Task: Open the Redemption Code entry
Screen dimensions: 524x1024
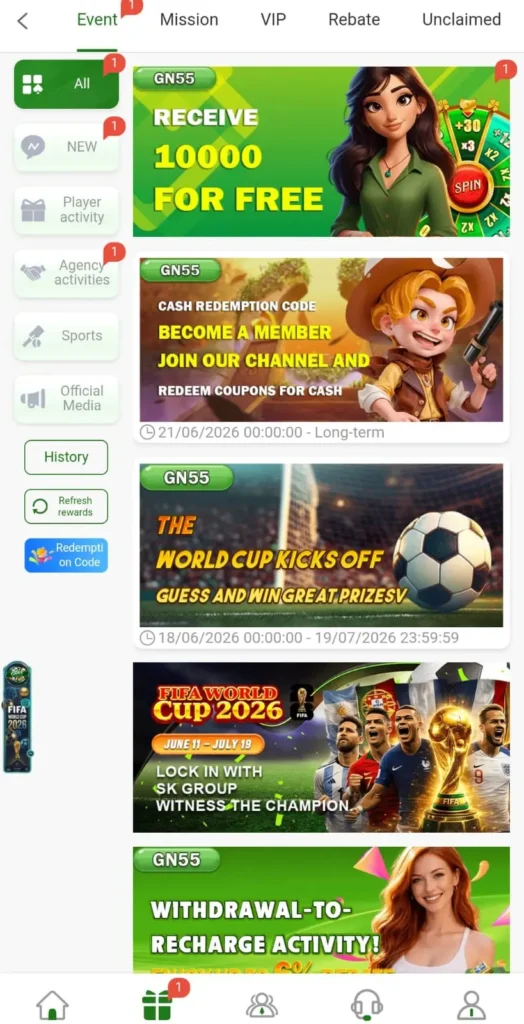Action: tap(66, 555)
